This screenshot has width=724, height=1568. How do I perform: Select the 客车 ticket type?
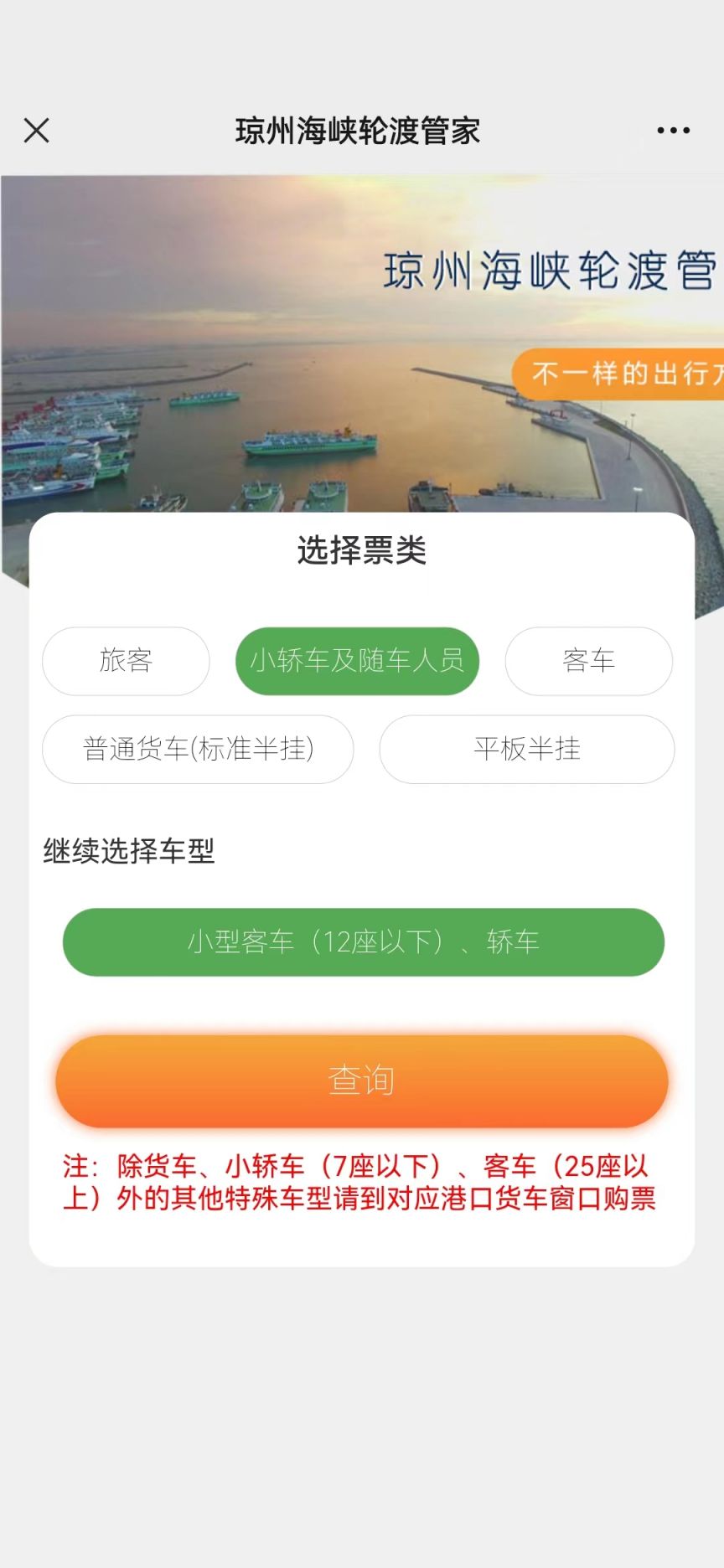(588, 661)
